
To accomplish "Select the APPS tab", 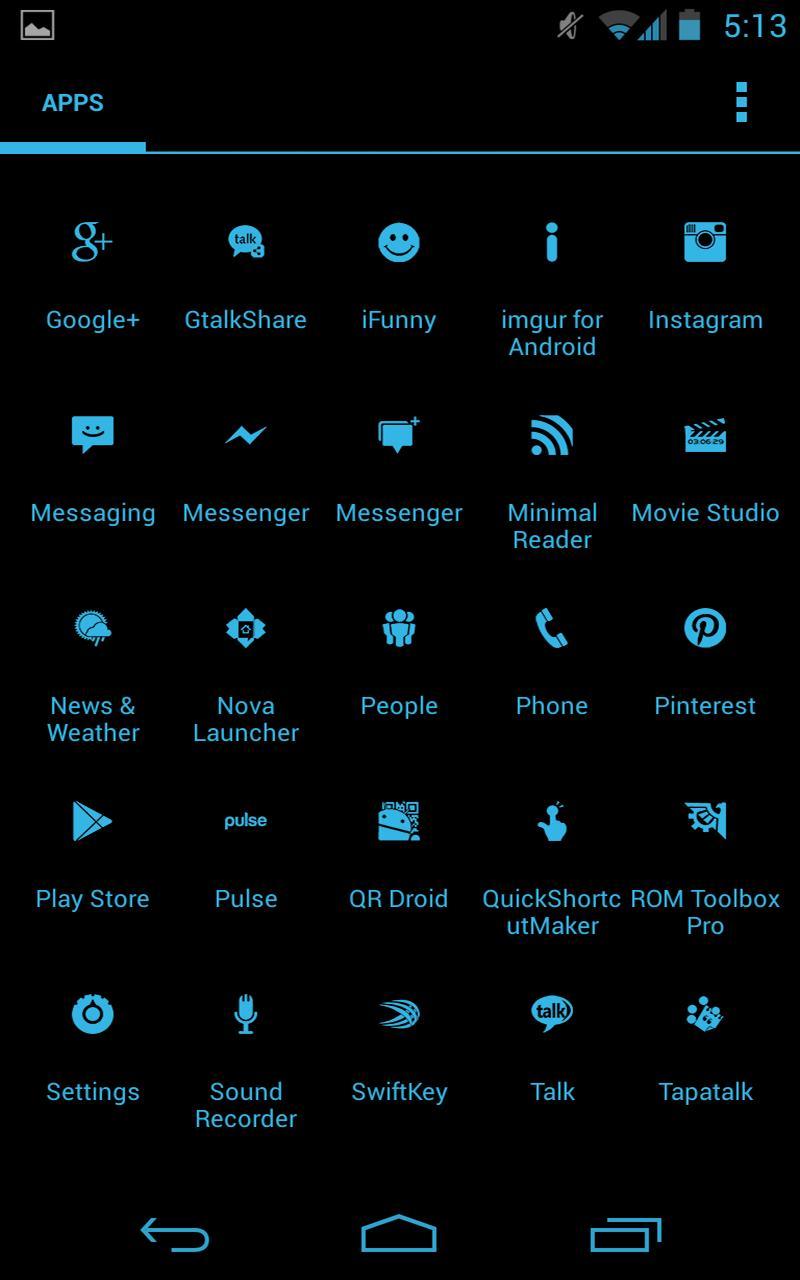I will 72,101.
